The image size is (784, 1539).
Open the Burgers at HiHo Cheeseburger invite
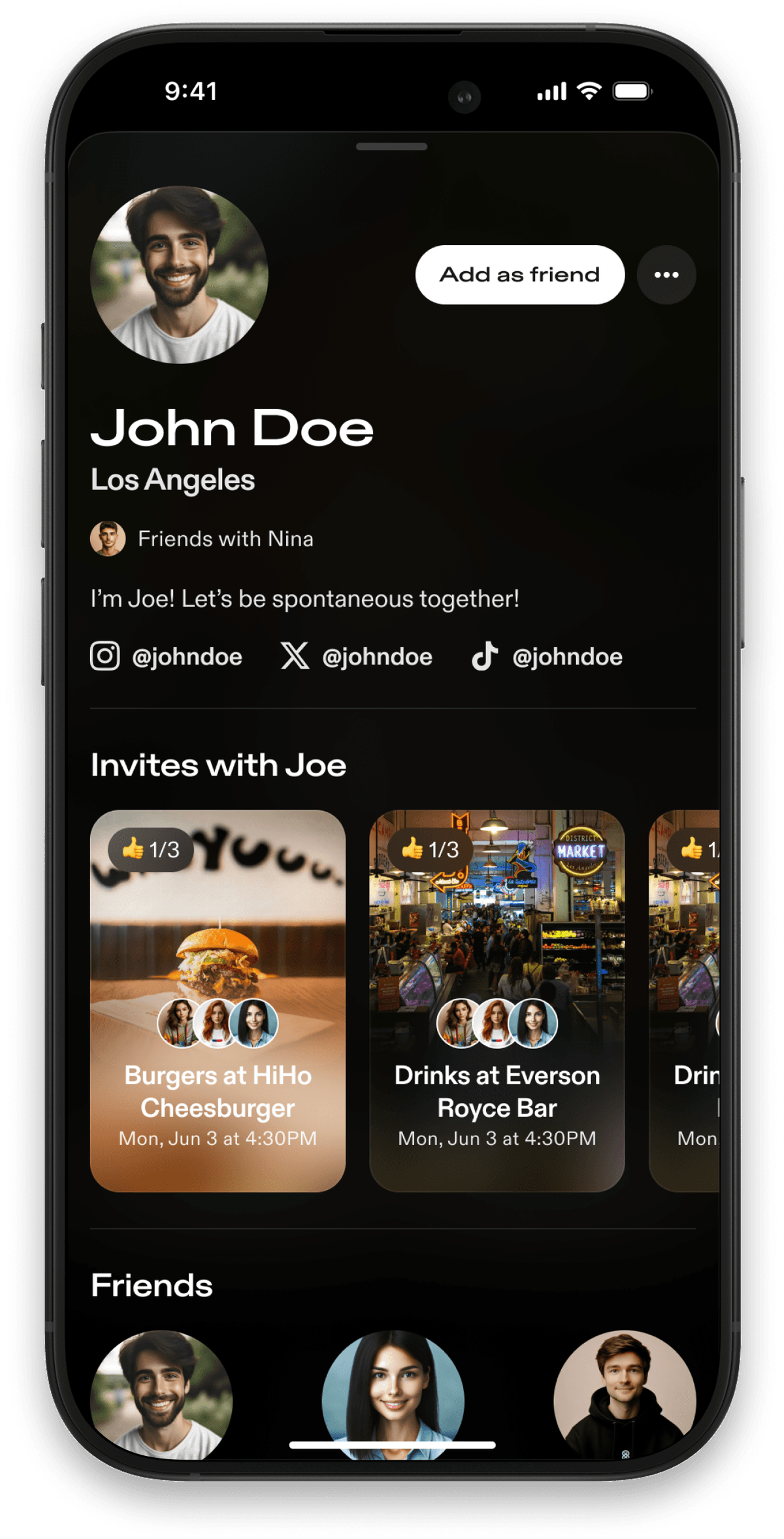[x=218, y=1000]
